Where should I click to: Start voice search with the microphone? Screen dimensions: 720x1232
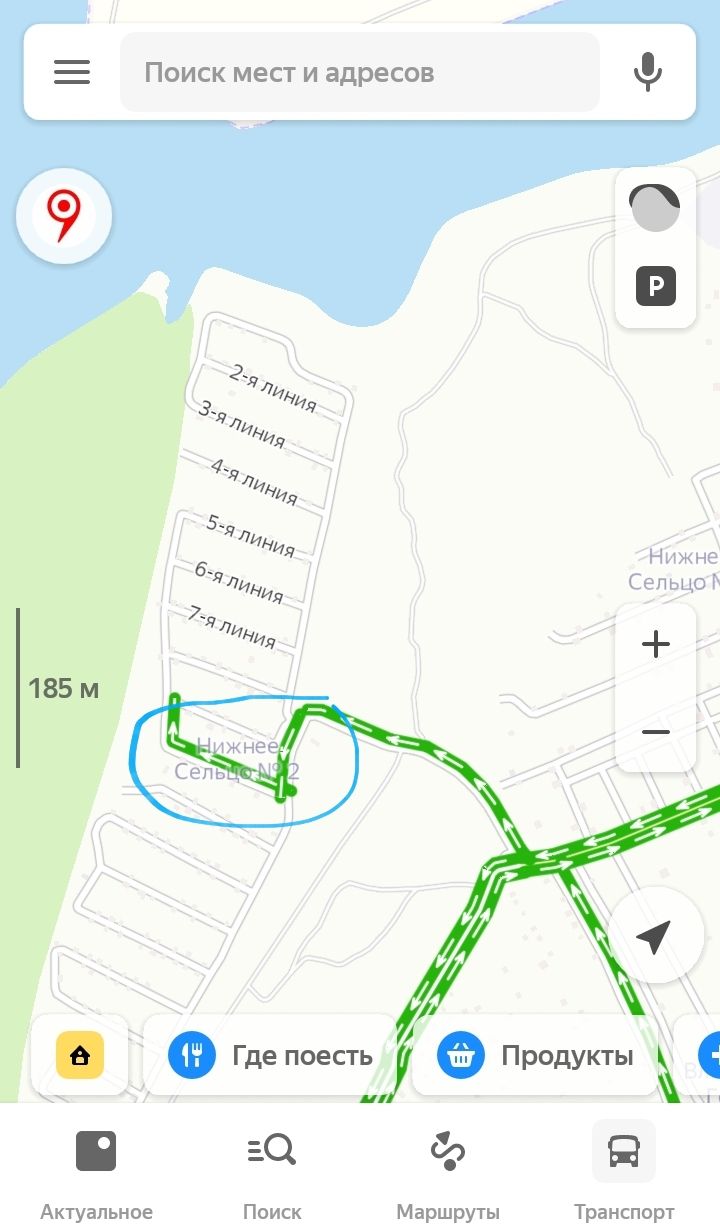[x=648, y=72]
